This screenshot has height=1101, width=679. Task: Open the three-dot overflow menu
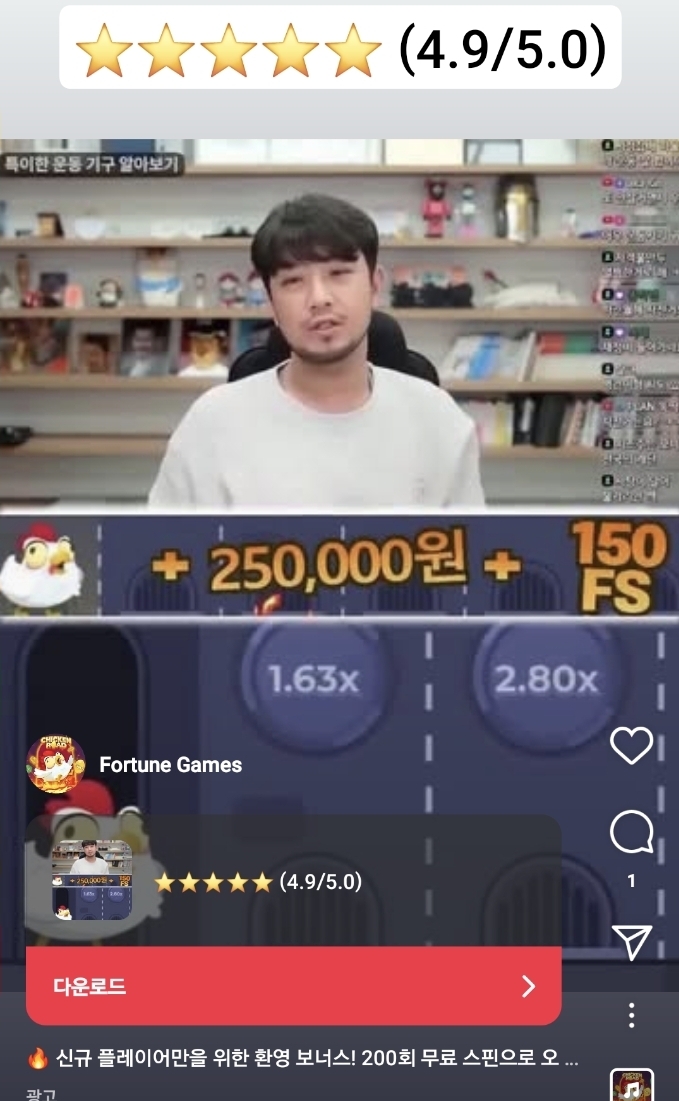coord(631,1015)
